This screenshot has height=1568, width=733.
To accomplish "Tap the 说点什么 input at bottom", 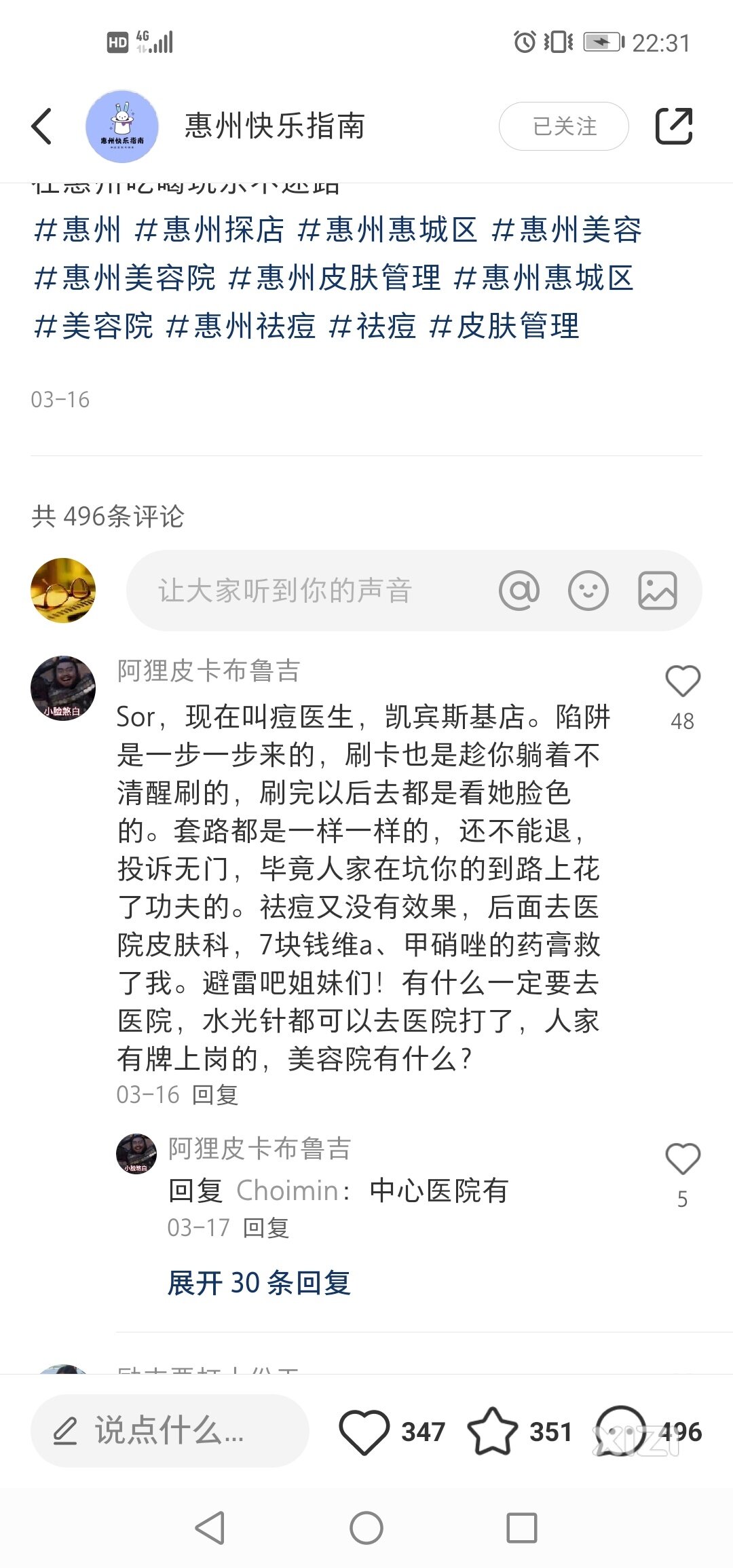I will tap(170, 1431).
